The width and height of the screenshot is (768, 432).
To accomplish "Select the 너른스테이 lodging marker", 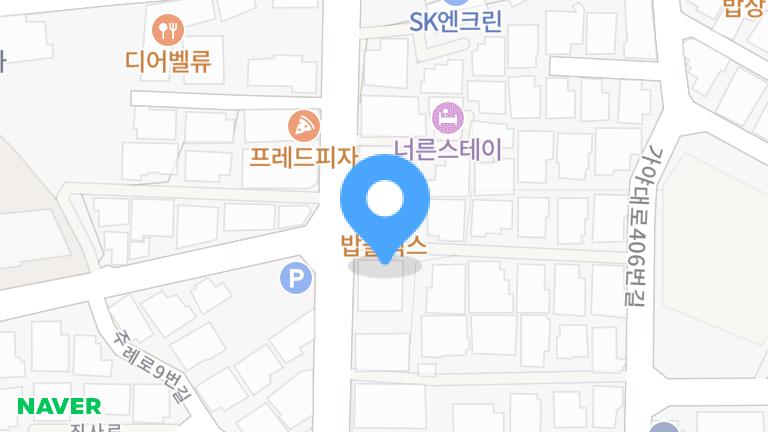I will 447,117.
